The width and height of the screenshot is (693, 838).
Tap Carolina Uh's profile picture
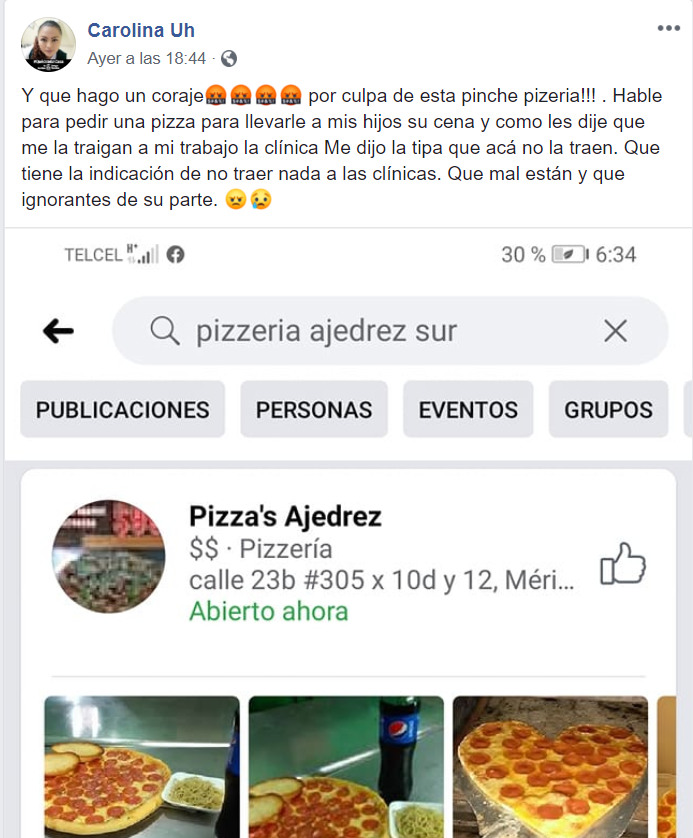48,45
